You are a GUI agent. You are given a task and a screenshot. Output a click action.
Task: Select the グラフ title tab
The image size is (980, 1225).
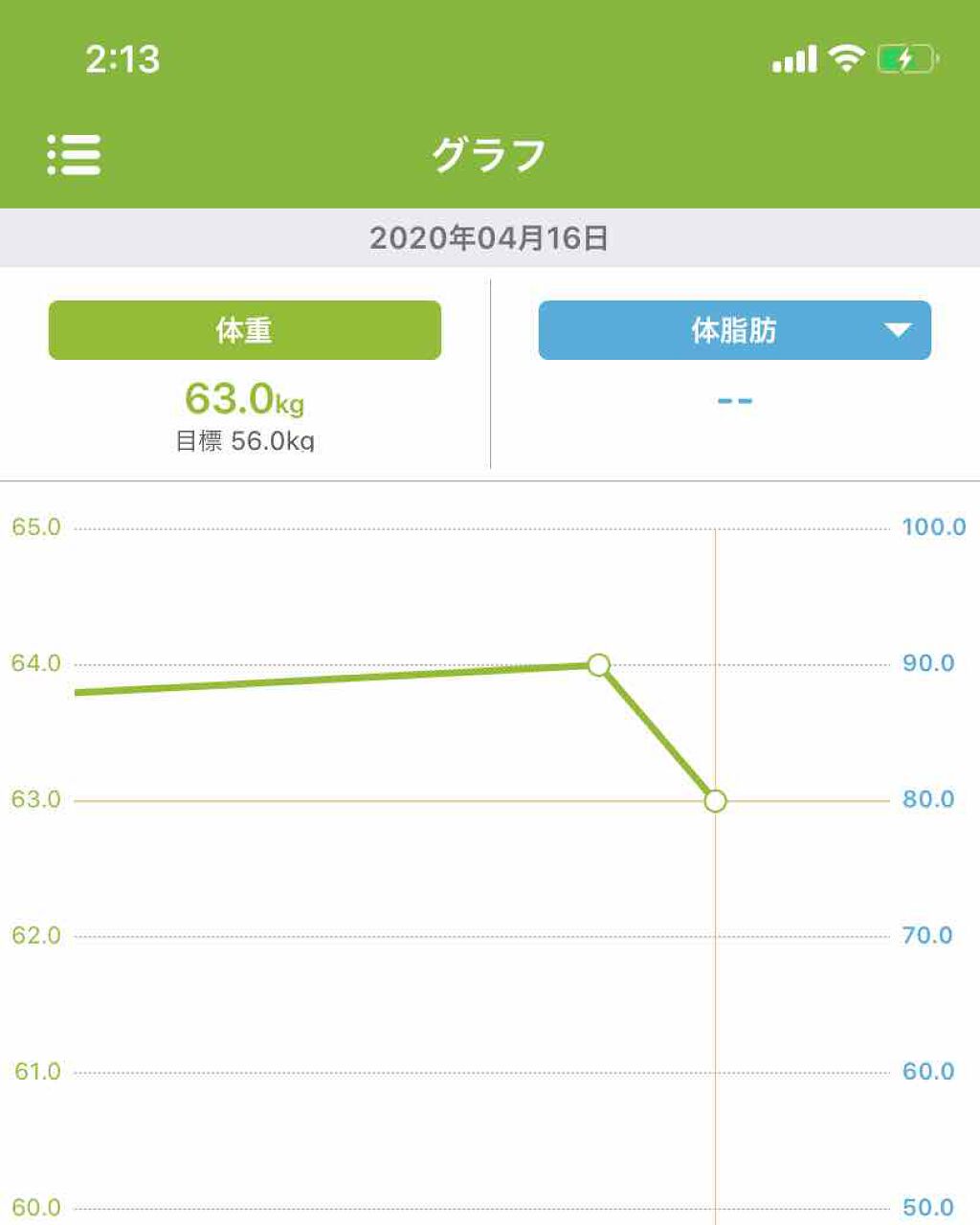tap(490, 154)
